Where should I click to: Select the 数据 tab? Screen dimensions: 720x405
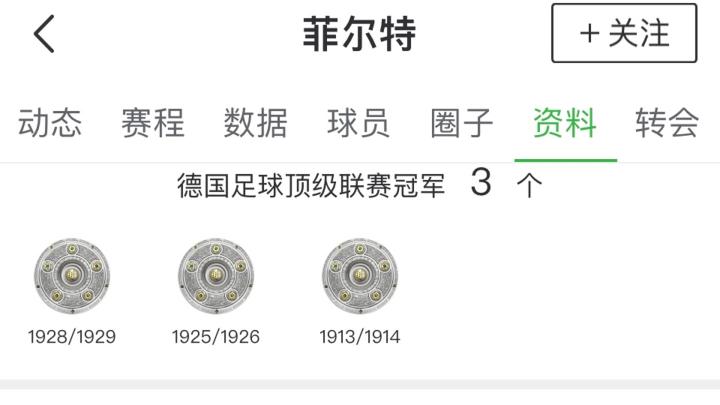[256, 123]
